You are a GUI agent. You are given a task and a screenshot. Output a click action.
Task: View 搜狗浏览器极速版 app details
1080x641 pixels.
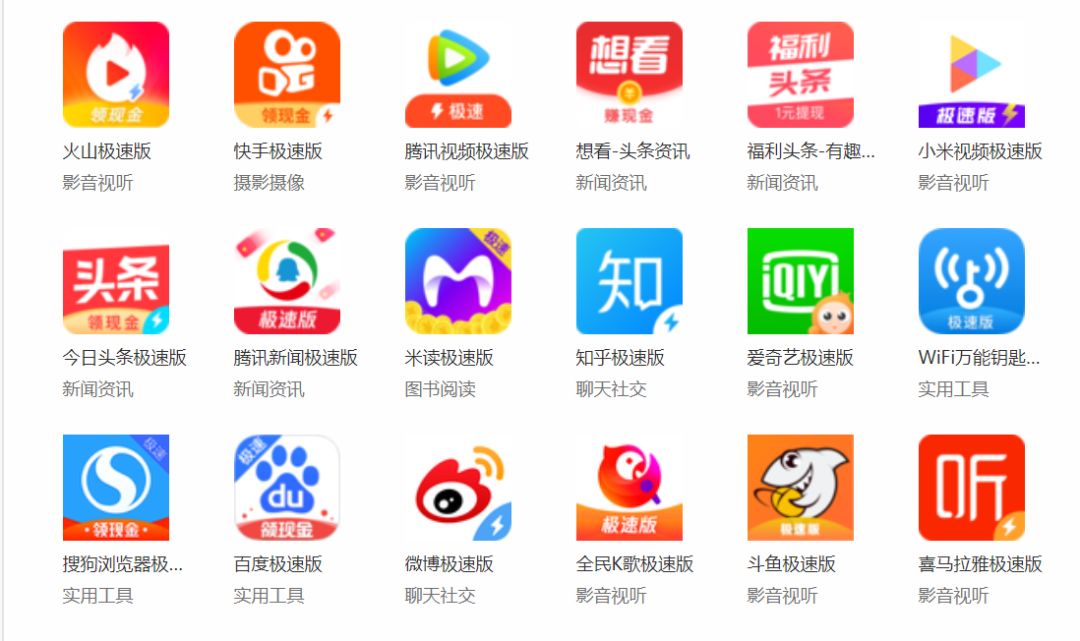(x=116, y=488)
